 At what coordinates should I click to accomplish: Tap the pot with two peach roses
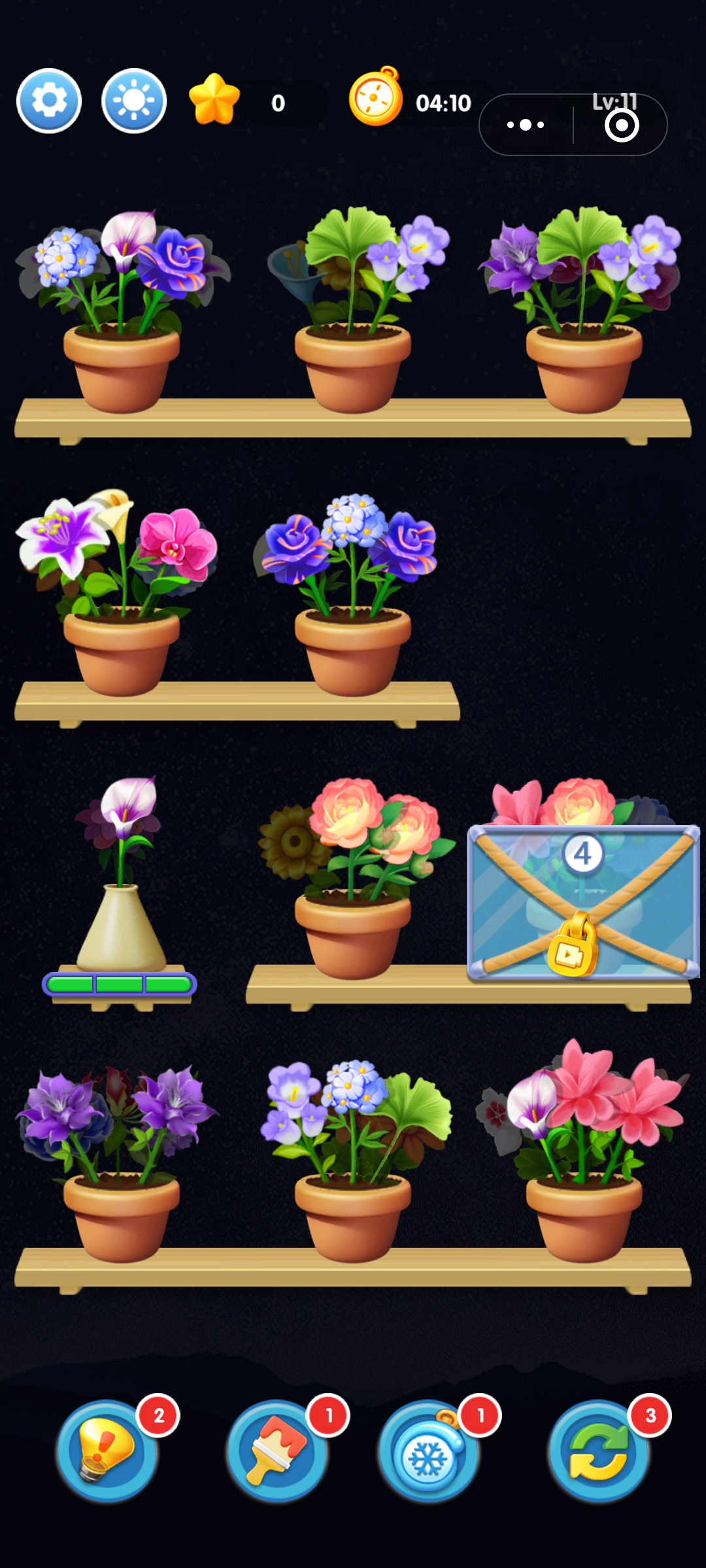tap(353, 889)
